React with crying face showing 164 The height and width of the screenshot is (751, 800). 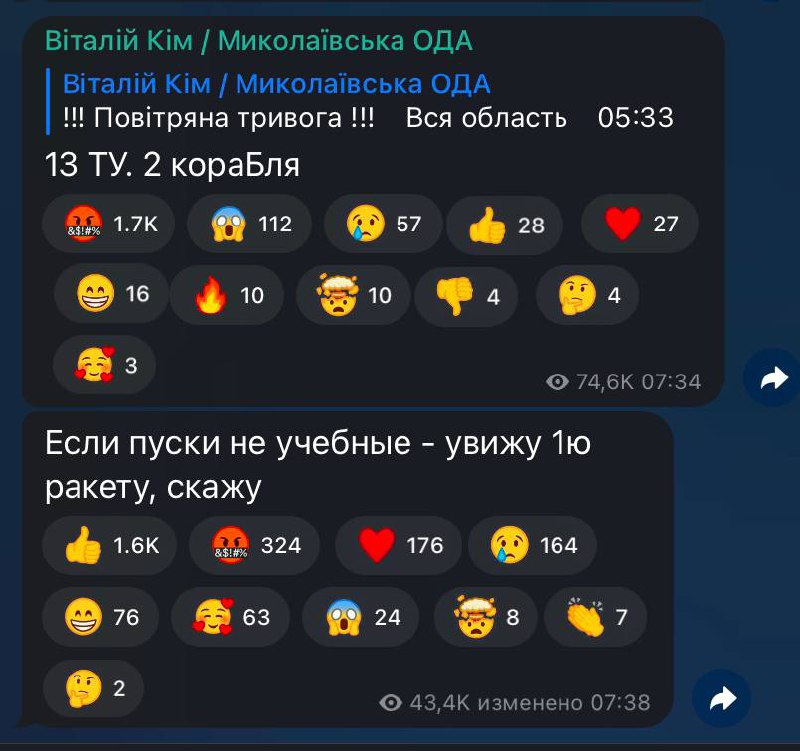532,545
